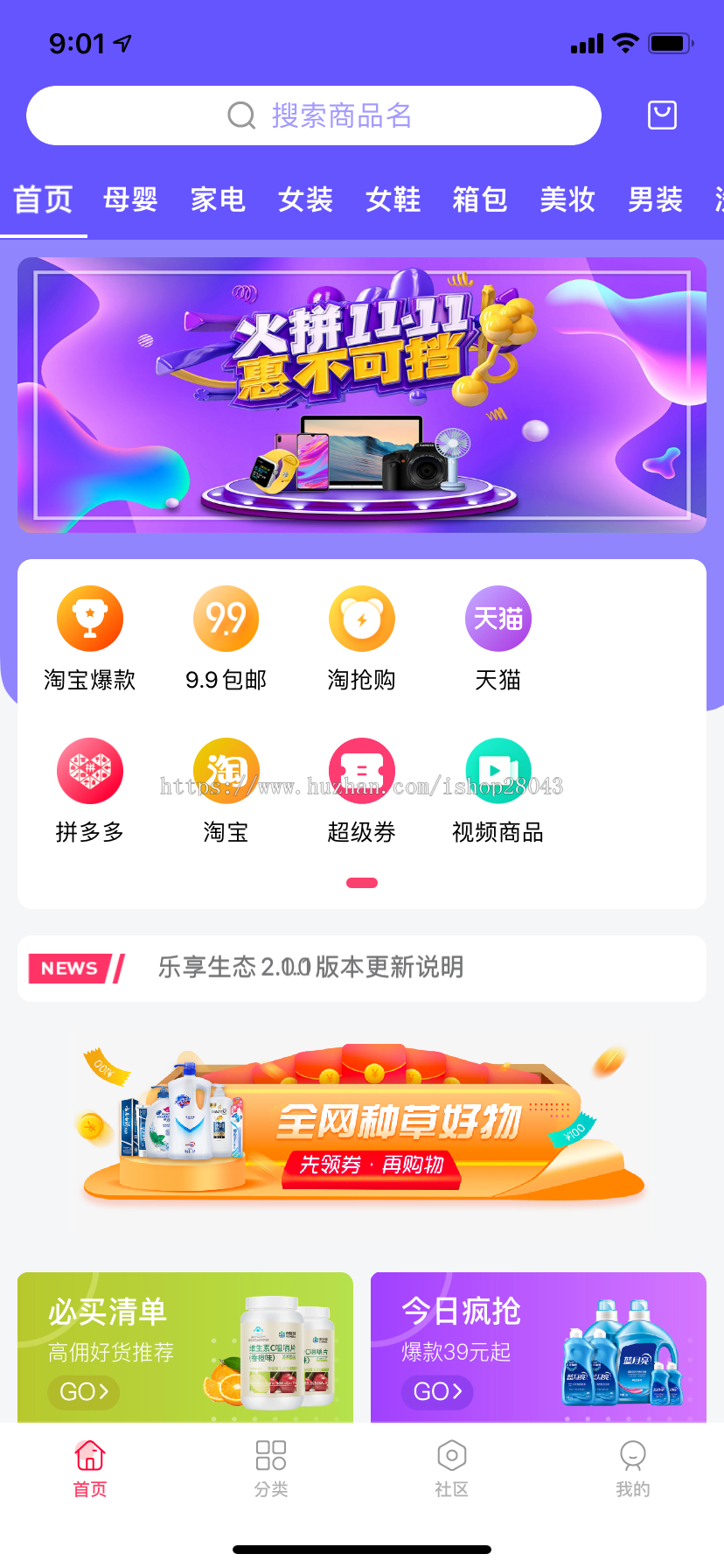Open 淘抢购 flash sale page

point(362,619)
